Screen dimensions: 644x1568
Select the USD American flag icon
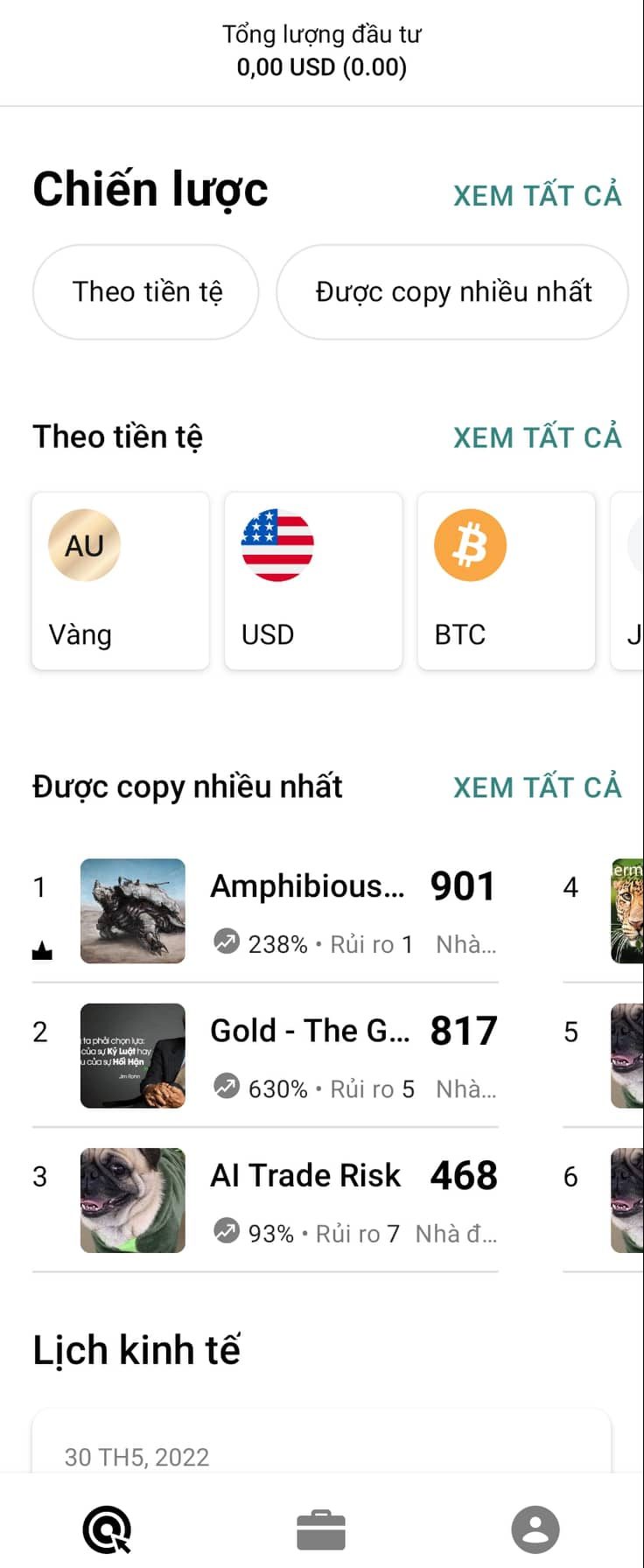tap(277, 544)
